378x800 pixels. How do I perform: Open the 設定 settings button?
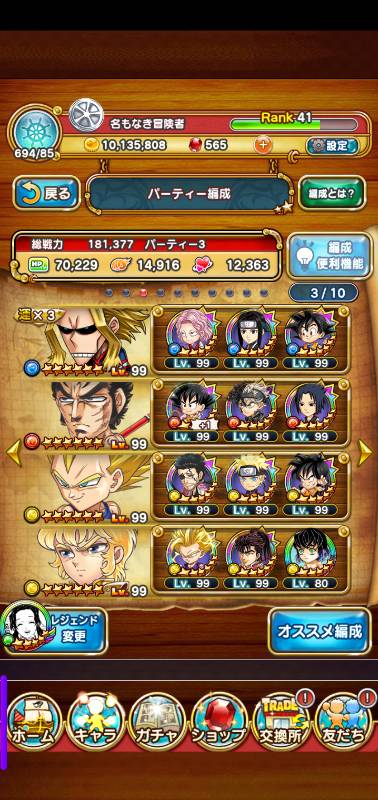tap(332, 145)
